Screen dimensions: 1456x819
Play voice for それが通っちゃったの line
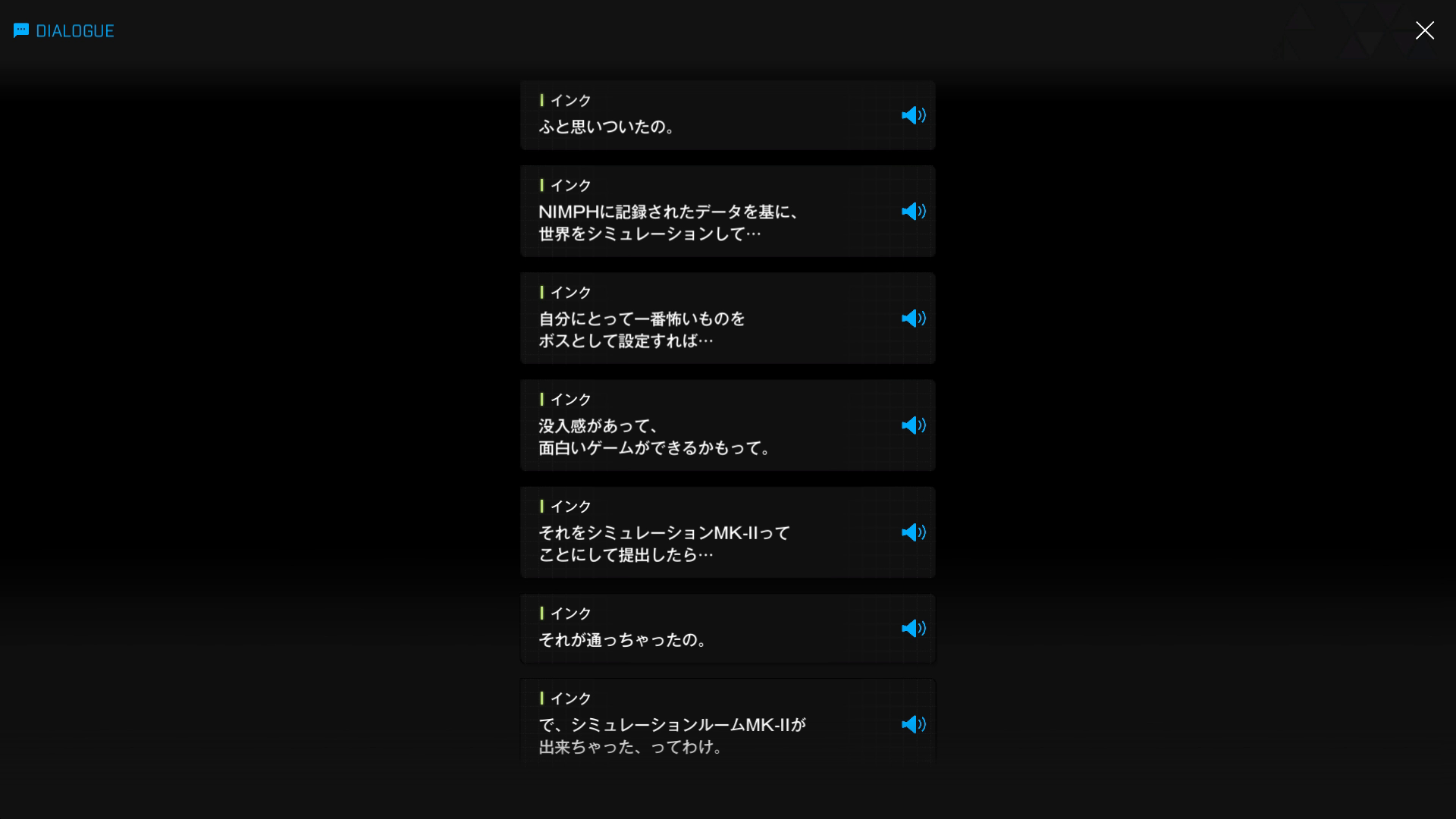pos(913,629)
